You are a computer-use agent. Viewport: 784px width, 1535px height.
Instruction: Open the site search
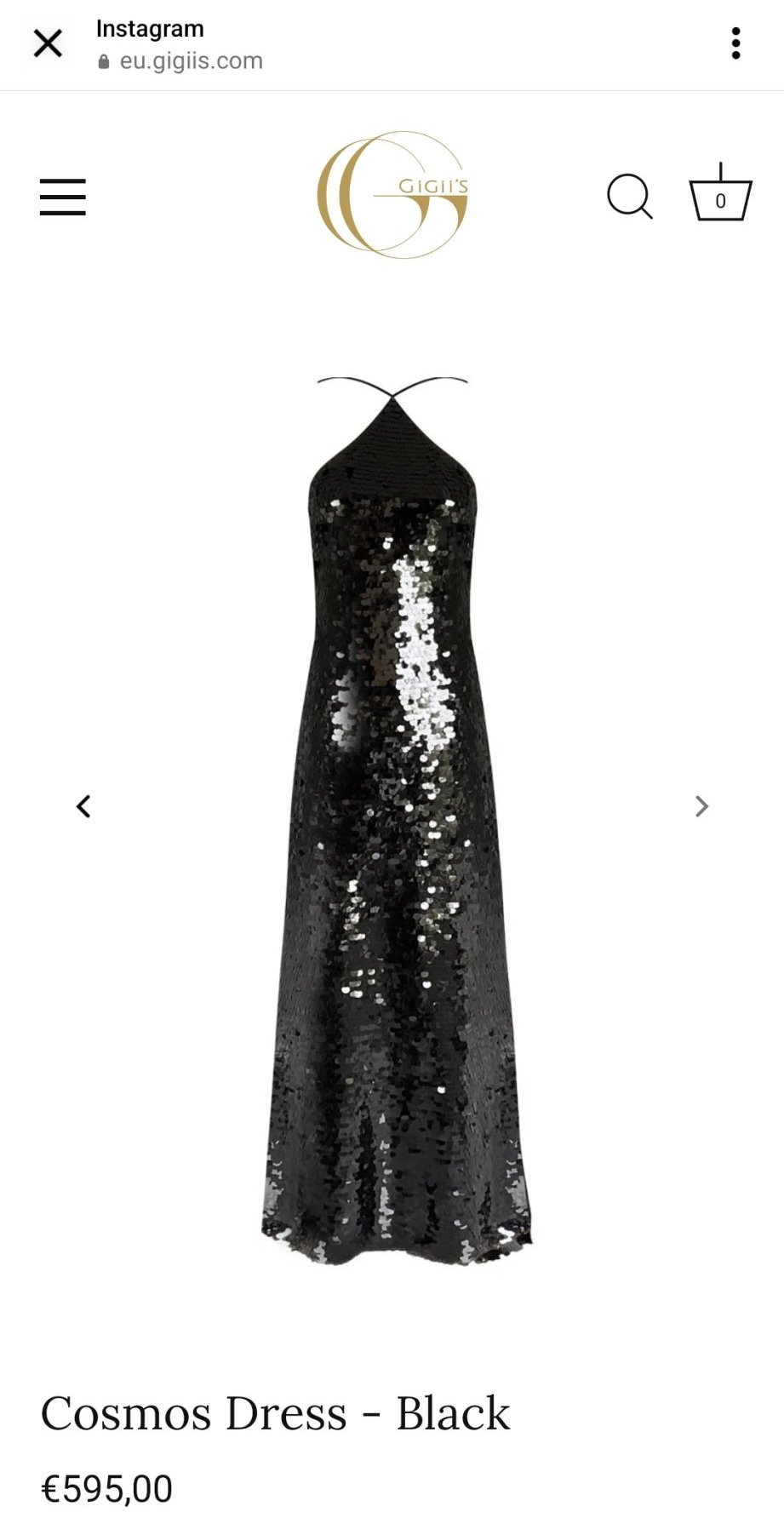[x=629, y=197]
